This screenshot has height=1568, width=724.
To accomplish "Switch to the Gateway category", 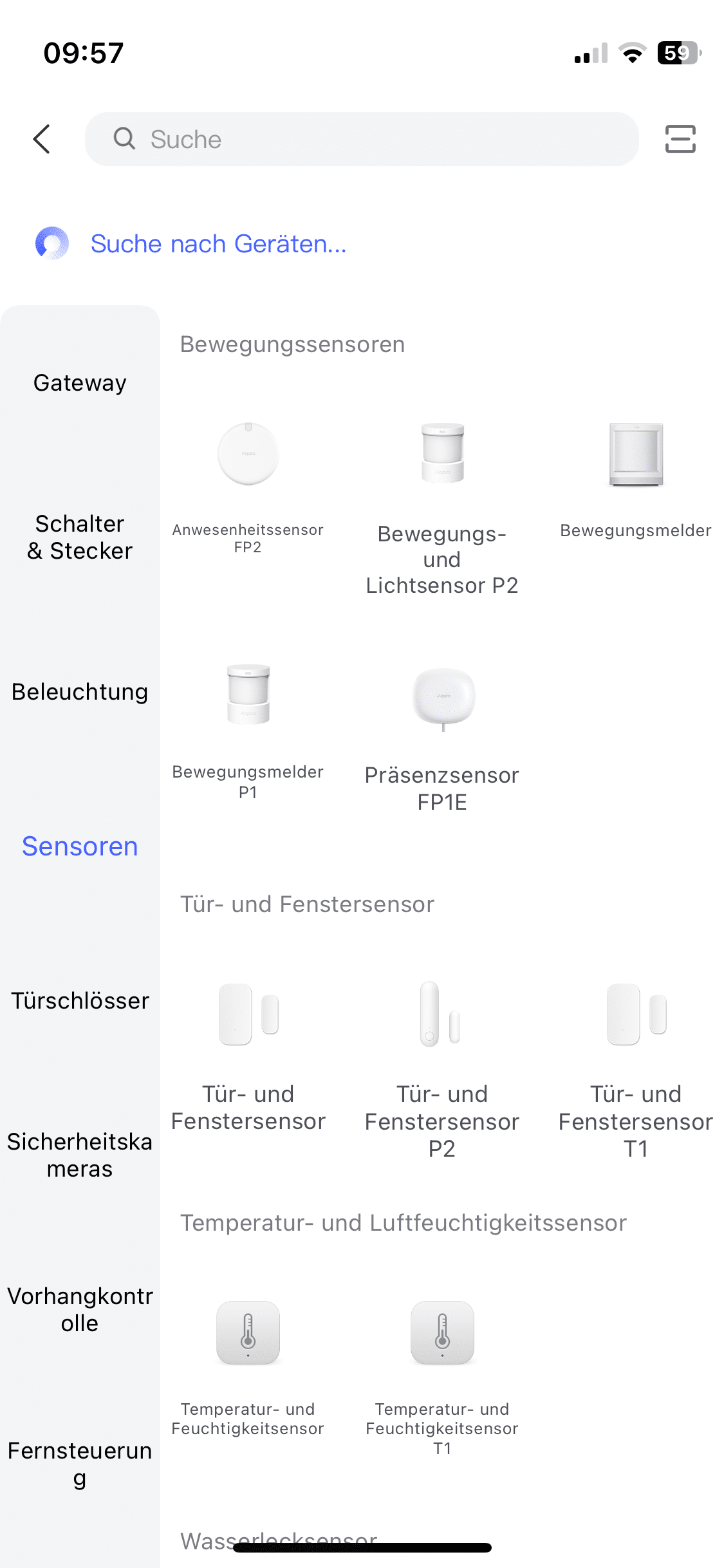I will [x=80, y=383].
